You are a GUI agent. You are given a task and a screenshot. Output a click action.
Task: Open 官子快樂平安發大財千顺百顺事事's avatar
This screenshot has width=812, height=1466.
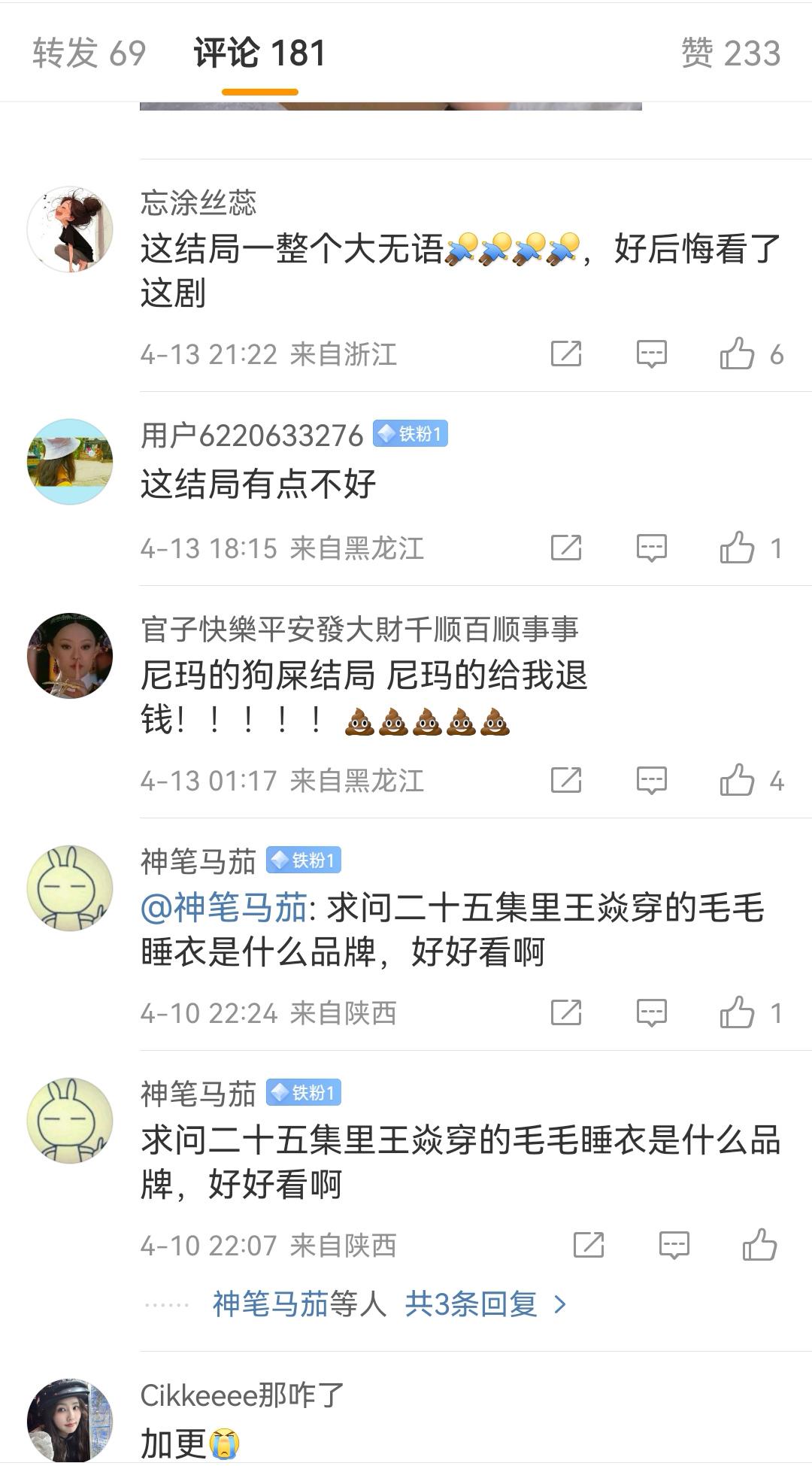click(70, 655)
